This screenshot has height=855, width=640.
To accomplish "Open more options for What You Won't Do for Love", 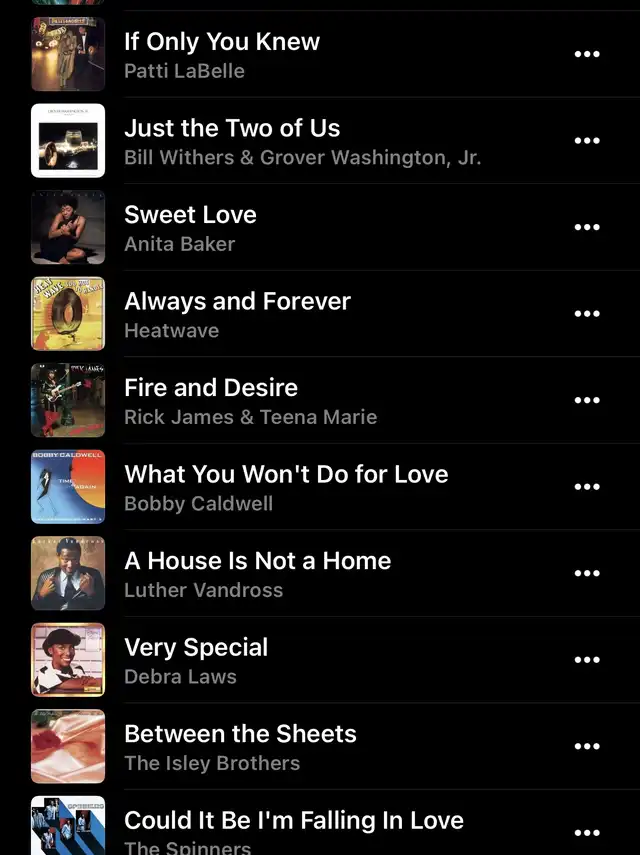I will [587, 487].
